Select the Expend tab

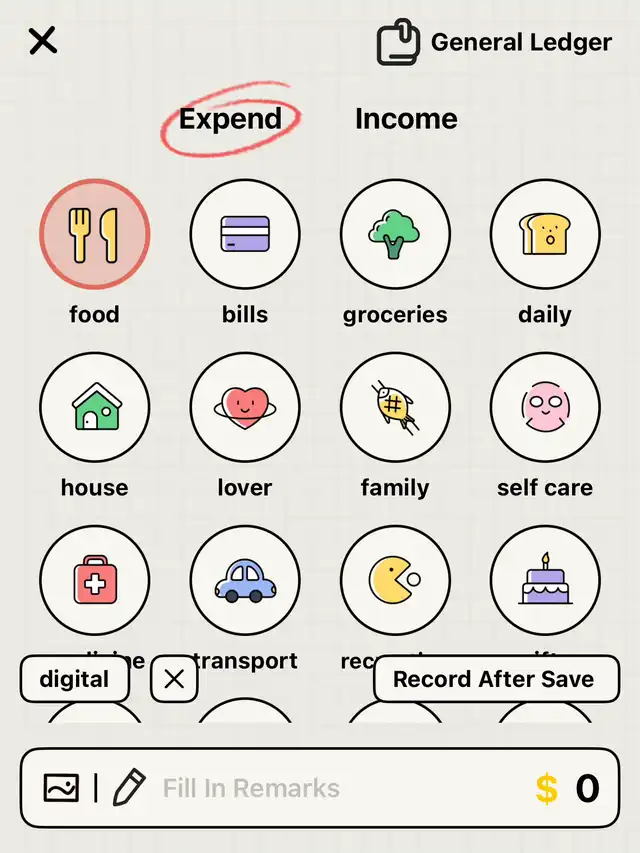tap(230, 119)
